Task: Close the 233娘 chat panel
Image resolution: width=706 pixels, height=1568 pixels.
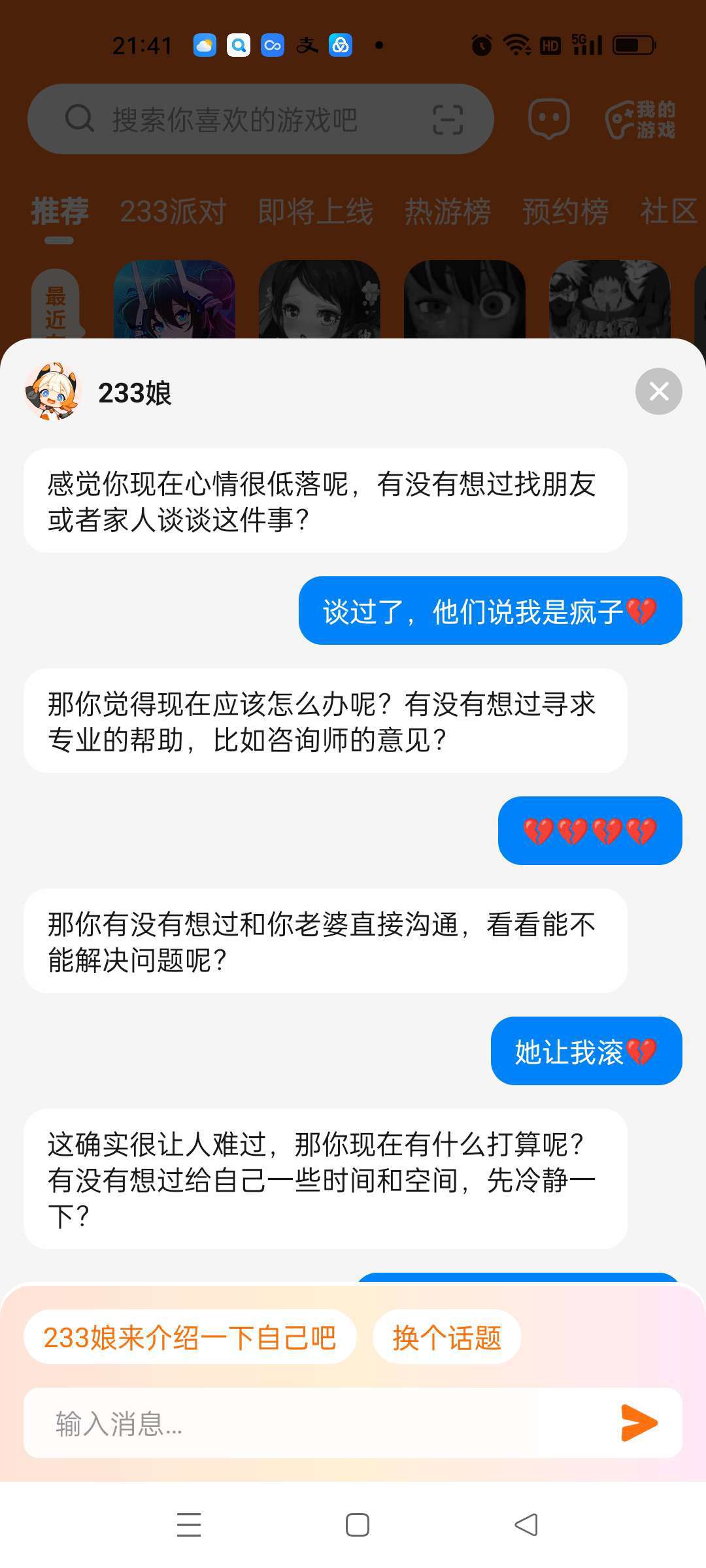Action: (658, 391)
